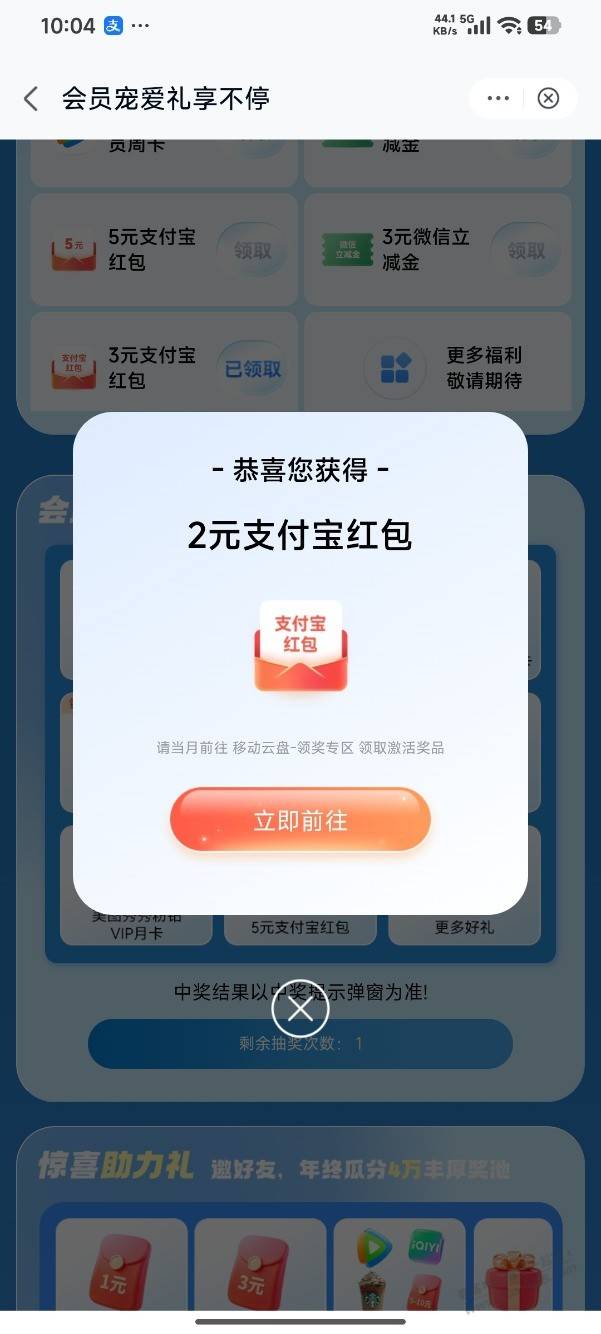Dismiss the prize popup with the X below
The height and width of the screenshot is (1334, 601).
point(300,1010)
